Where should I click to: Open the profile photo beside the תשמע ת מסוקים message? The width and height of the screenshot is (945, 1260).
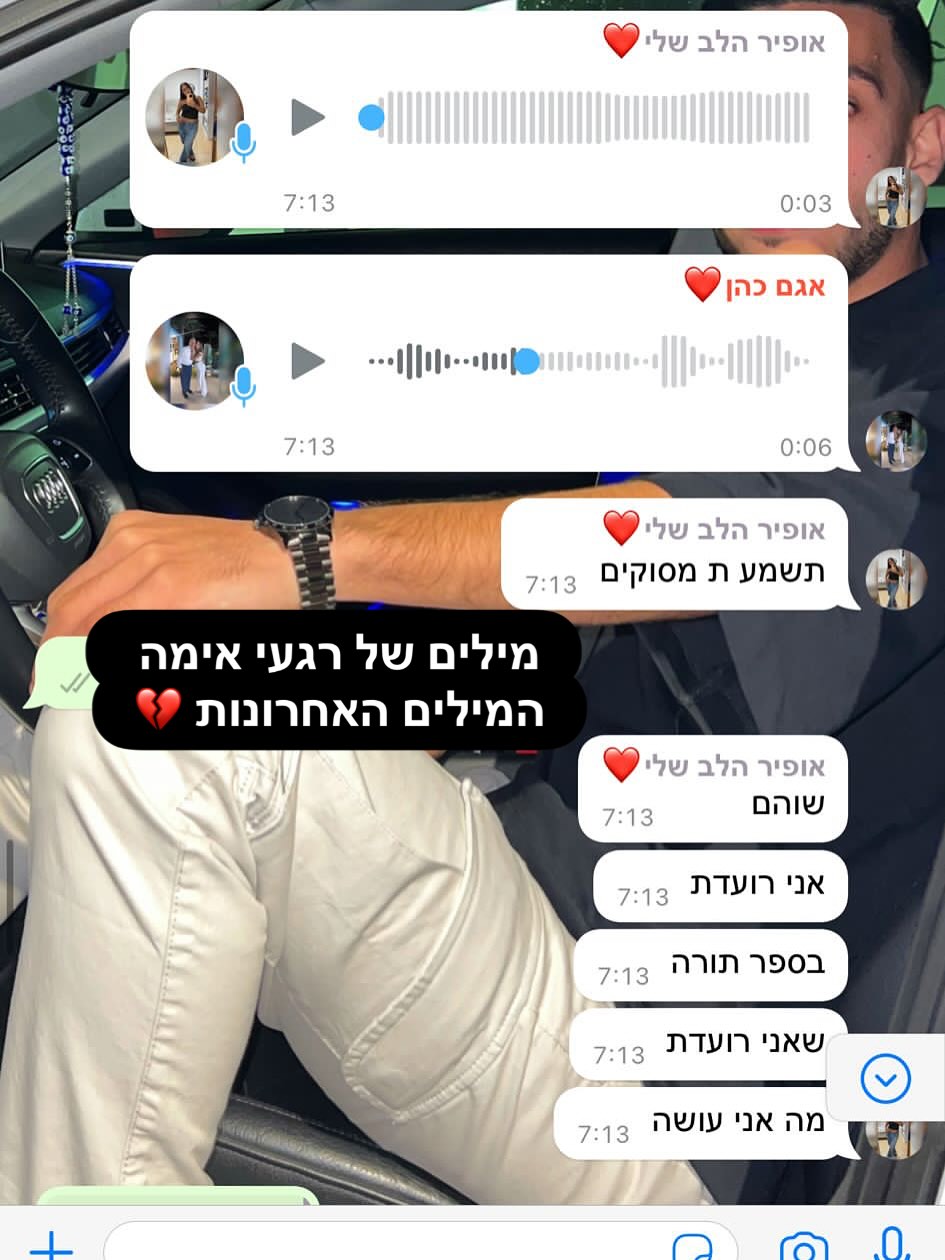point(895,579)
